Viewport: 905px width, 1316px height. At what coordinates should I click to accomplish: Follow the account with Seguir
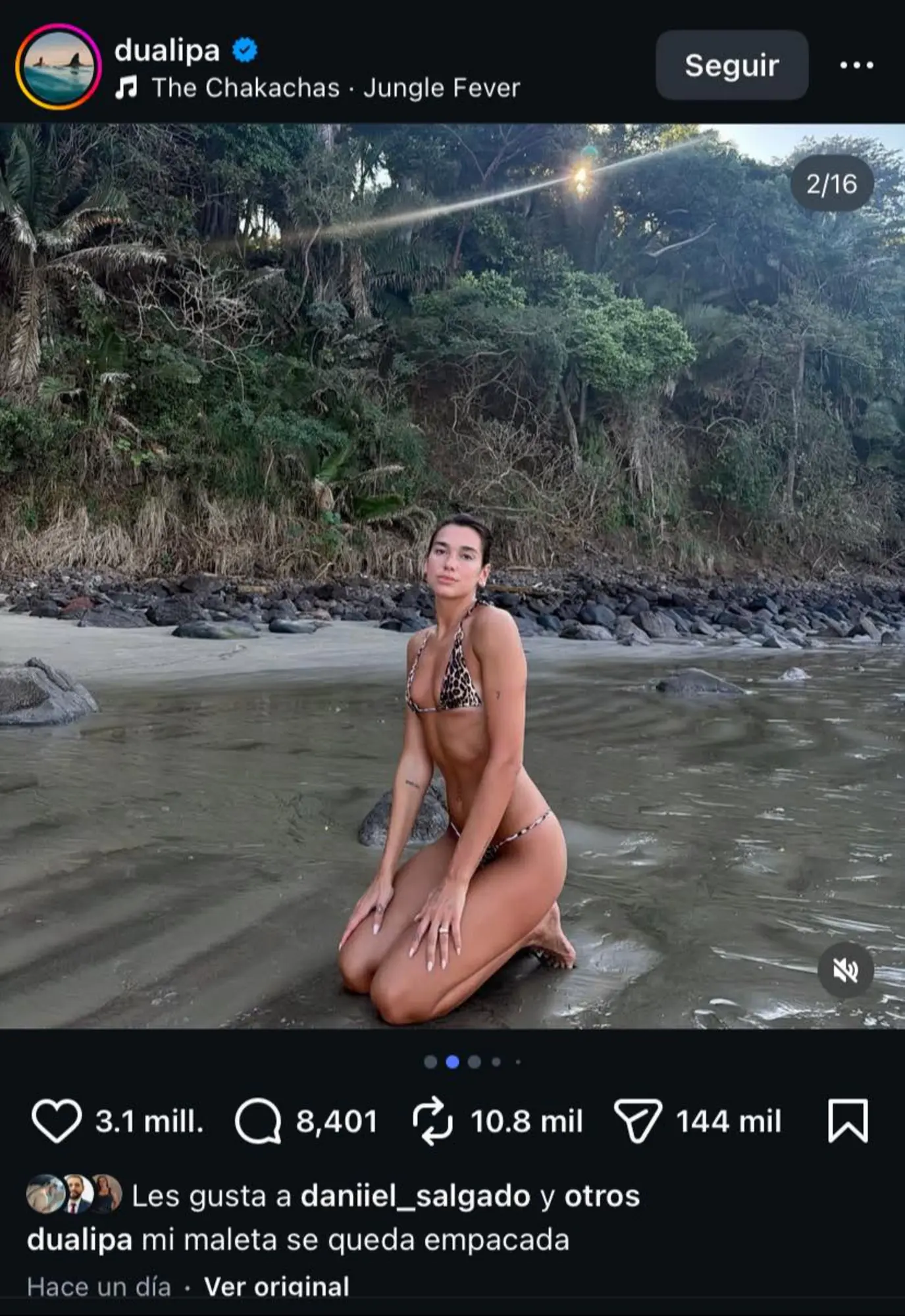[731, 65]
